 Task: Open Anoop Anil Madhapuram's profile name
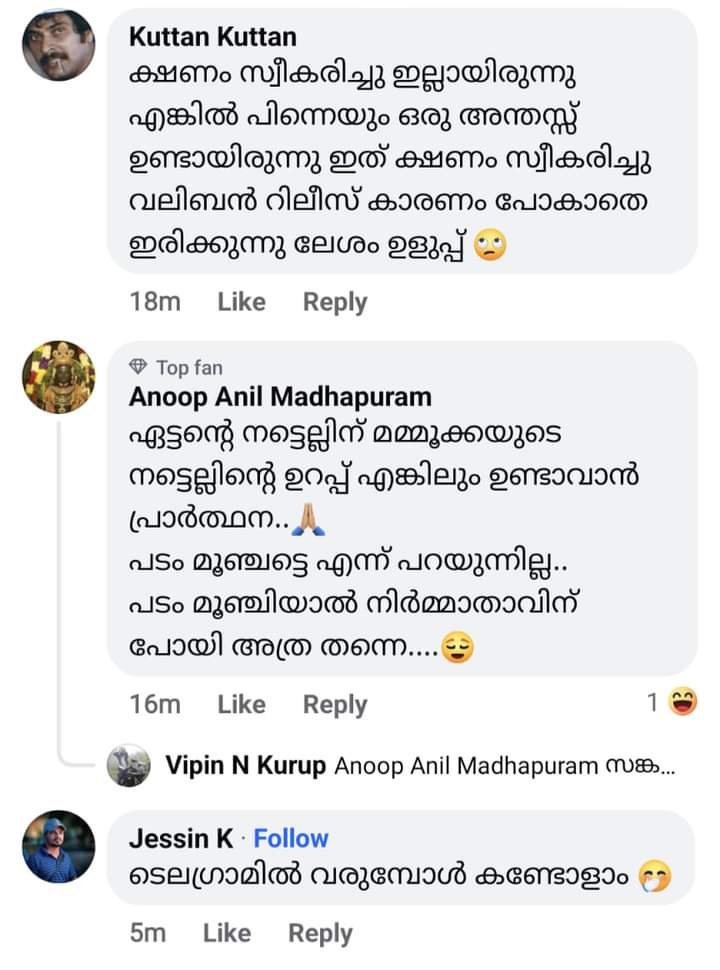[280, 396]
